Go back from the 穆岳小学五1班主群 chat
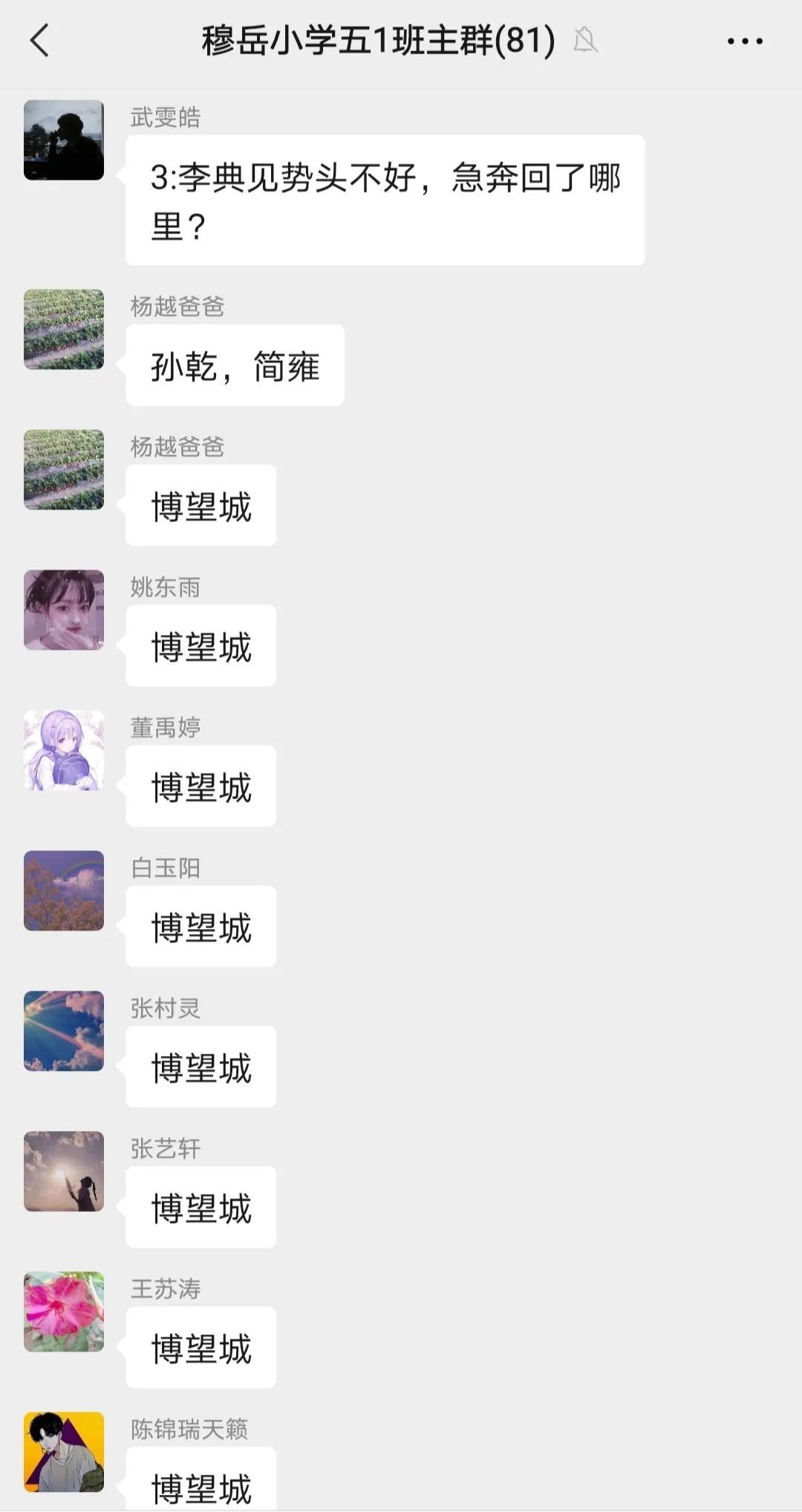802x1512 pixels. (x=40, y=41)
